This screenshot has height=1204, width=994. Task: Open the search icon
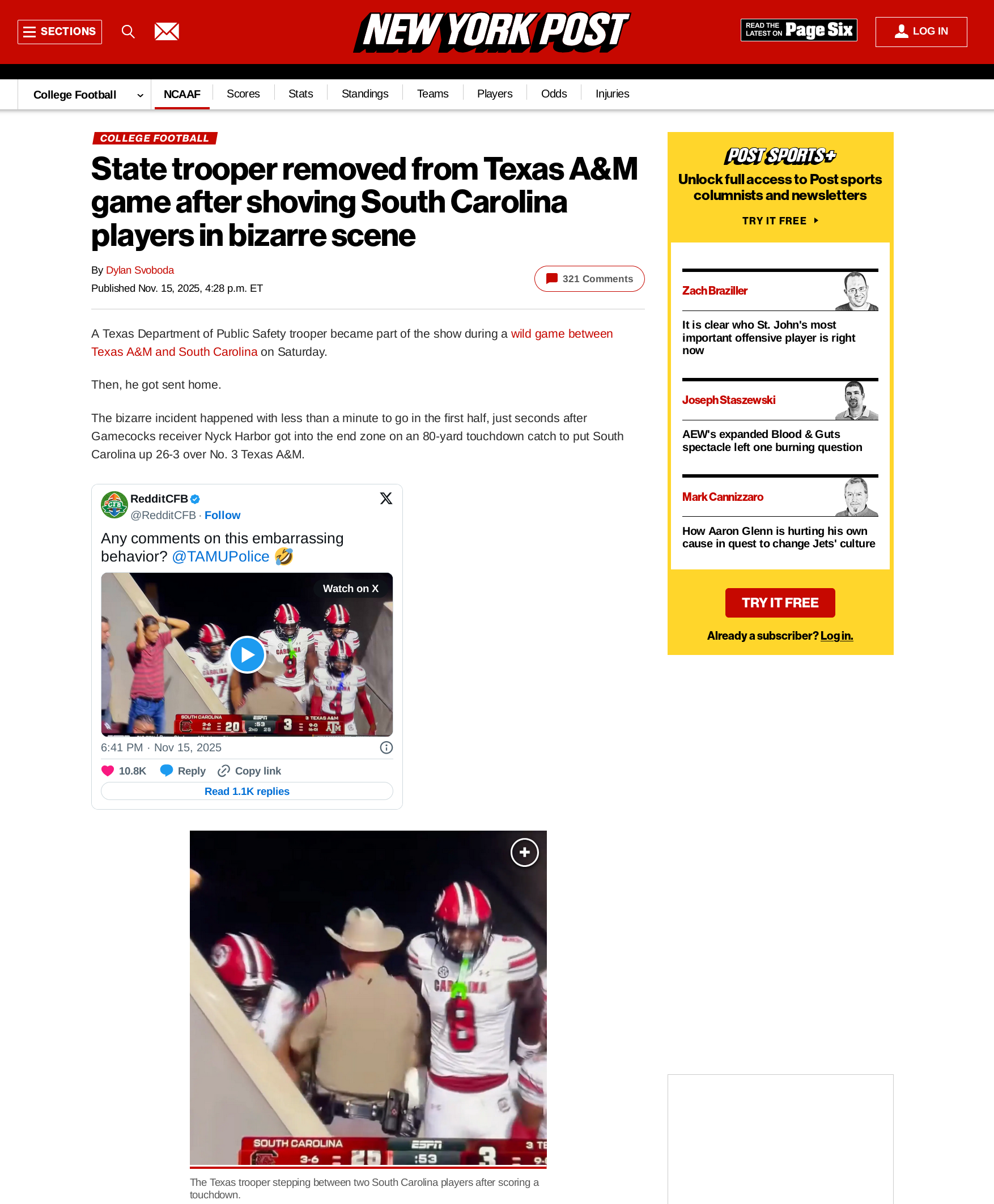[128, 32]
